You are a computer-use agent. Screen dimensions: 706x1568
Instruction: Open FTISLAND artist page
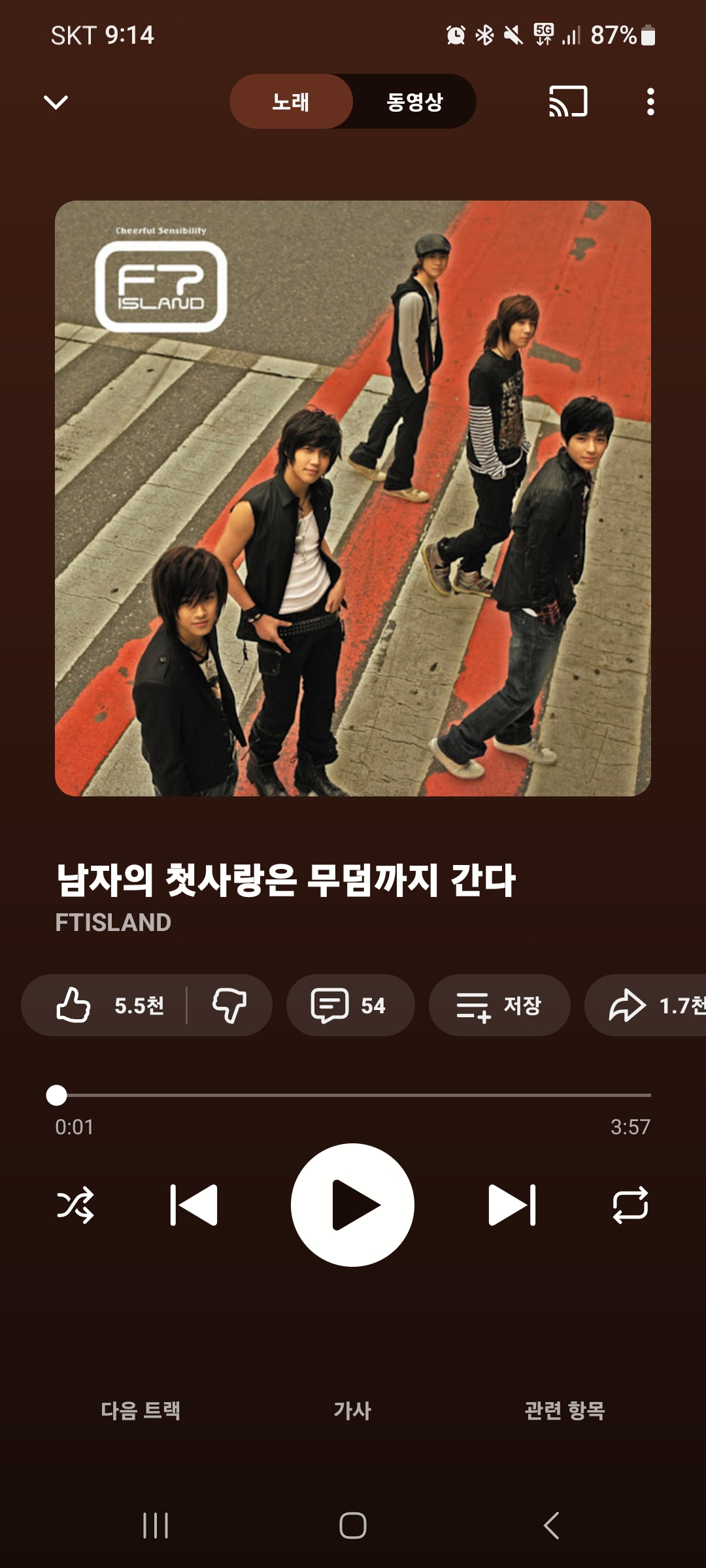click(x=113, y=923)
